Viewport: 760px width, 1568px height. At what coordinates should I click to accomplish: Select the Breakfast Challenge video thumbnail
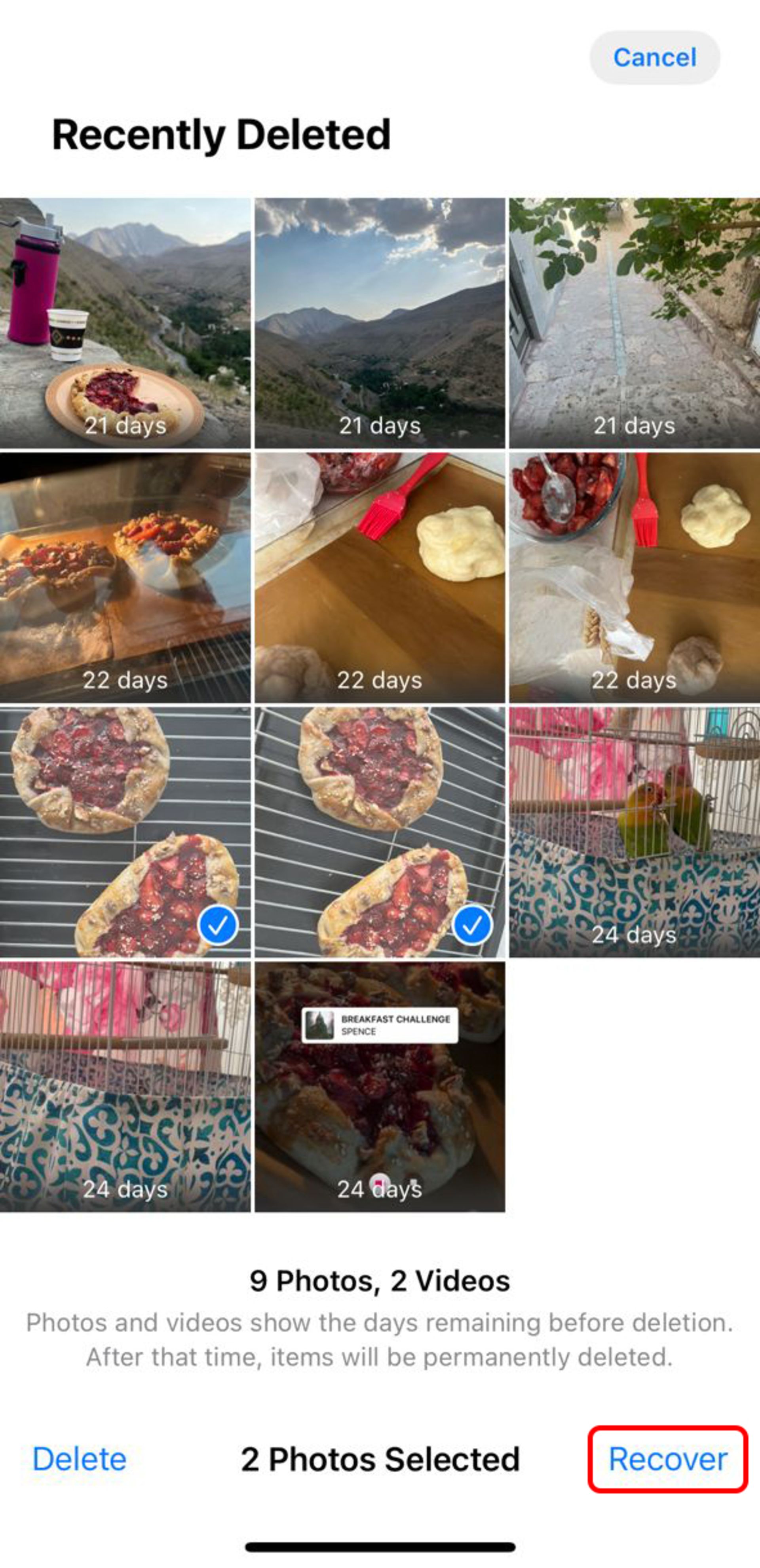[379, 1086]
